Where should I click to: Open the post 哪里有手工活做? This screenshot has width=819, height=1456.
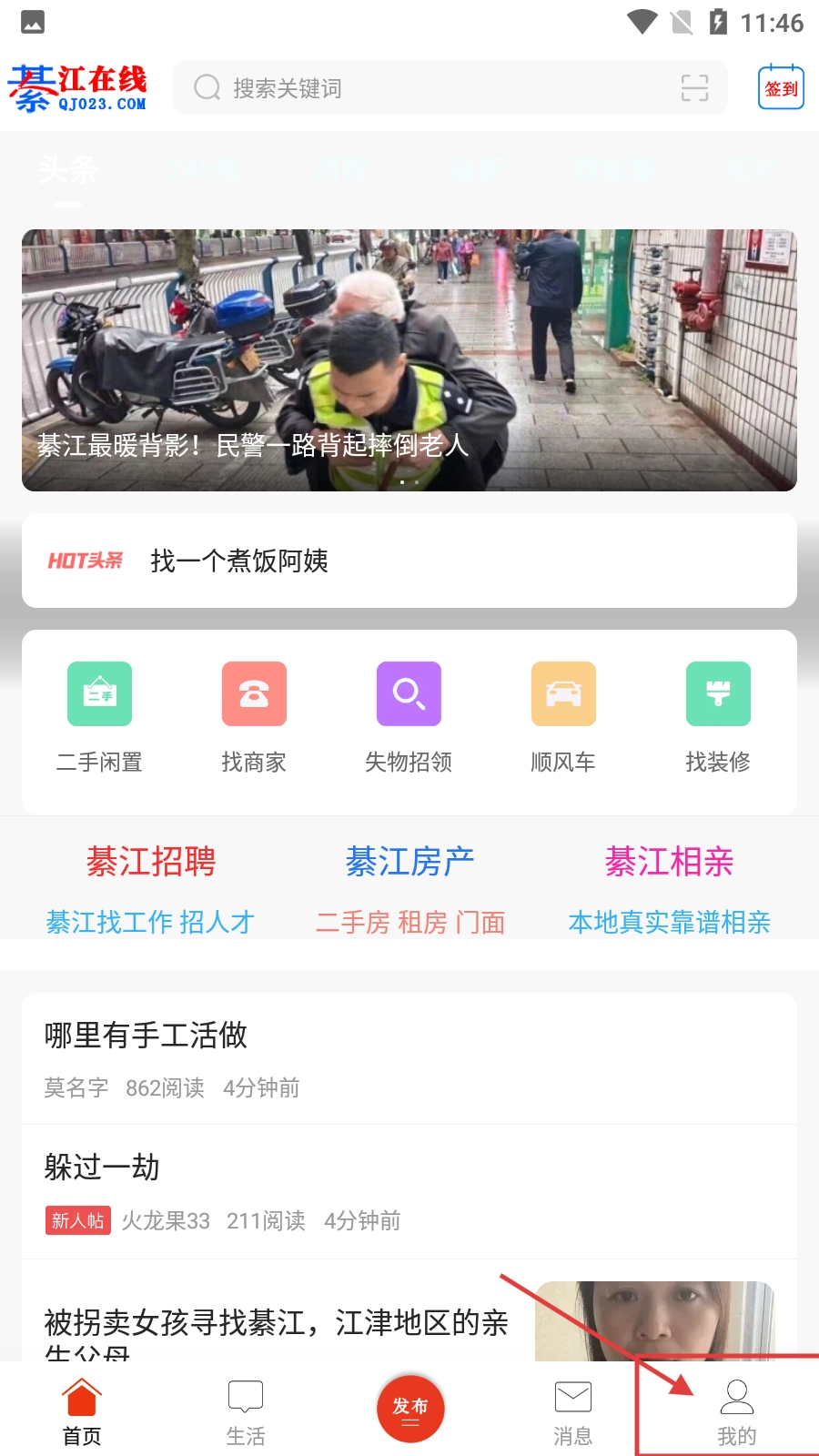point(409,1059)
